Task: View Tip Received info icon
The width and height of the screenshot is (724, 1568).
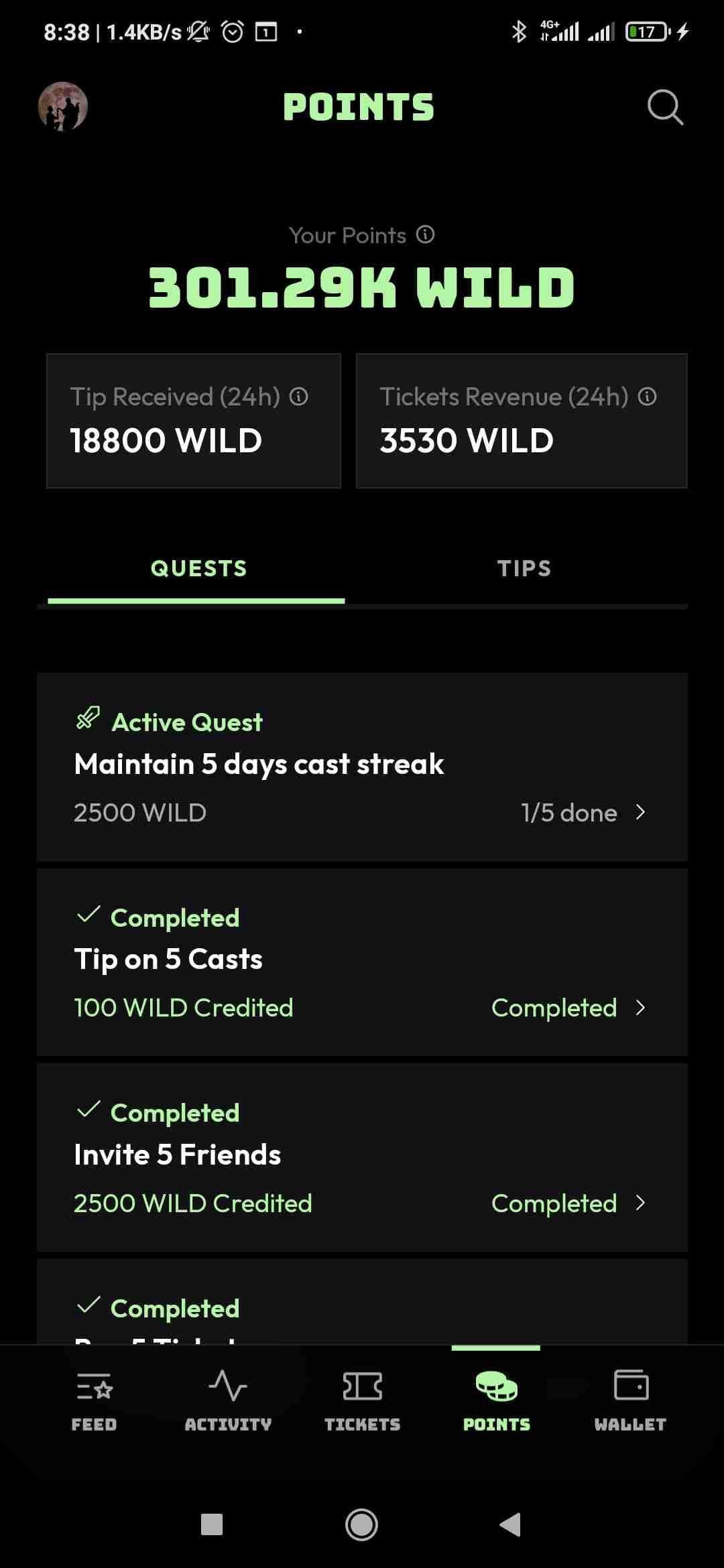Action: [x=299, y=397]
